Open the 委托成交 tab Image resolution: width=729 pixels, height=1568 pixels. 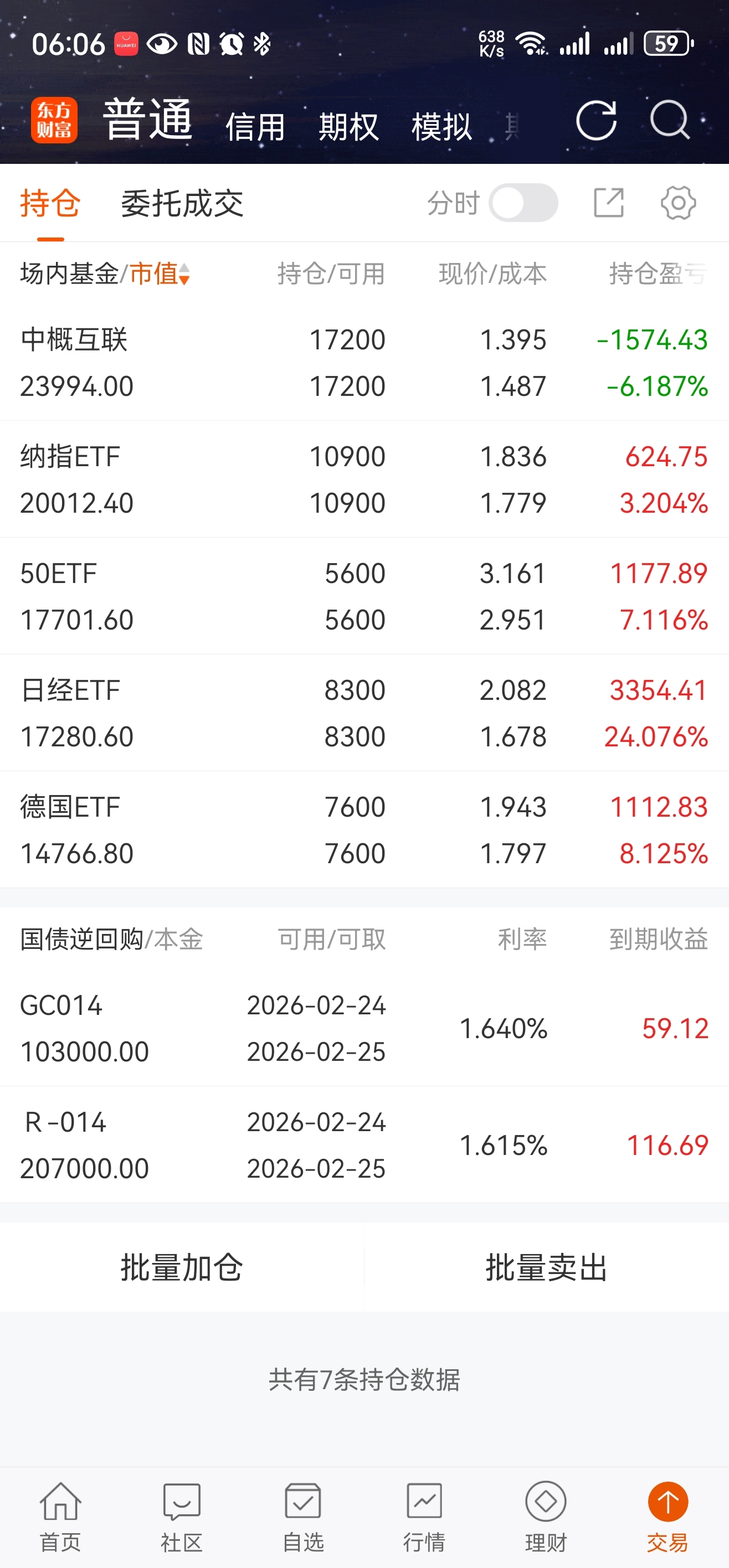pos(182,203)
